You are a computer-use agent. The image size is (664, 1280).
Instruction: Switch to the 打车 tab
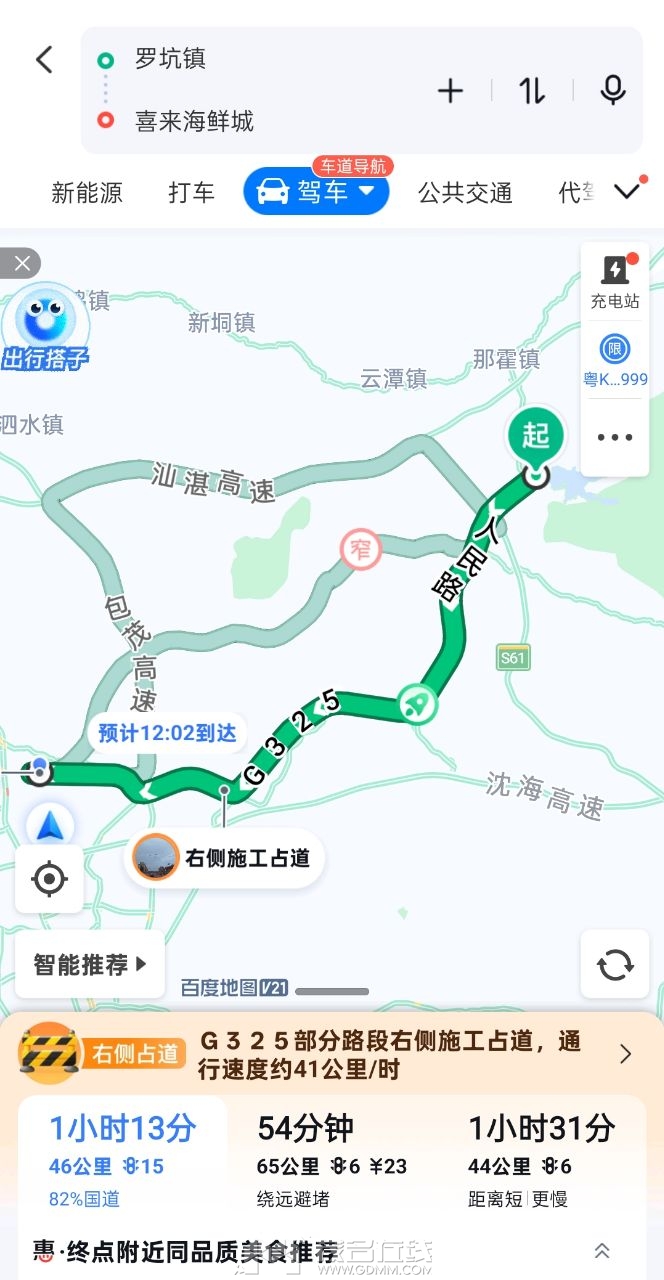191,193
